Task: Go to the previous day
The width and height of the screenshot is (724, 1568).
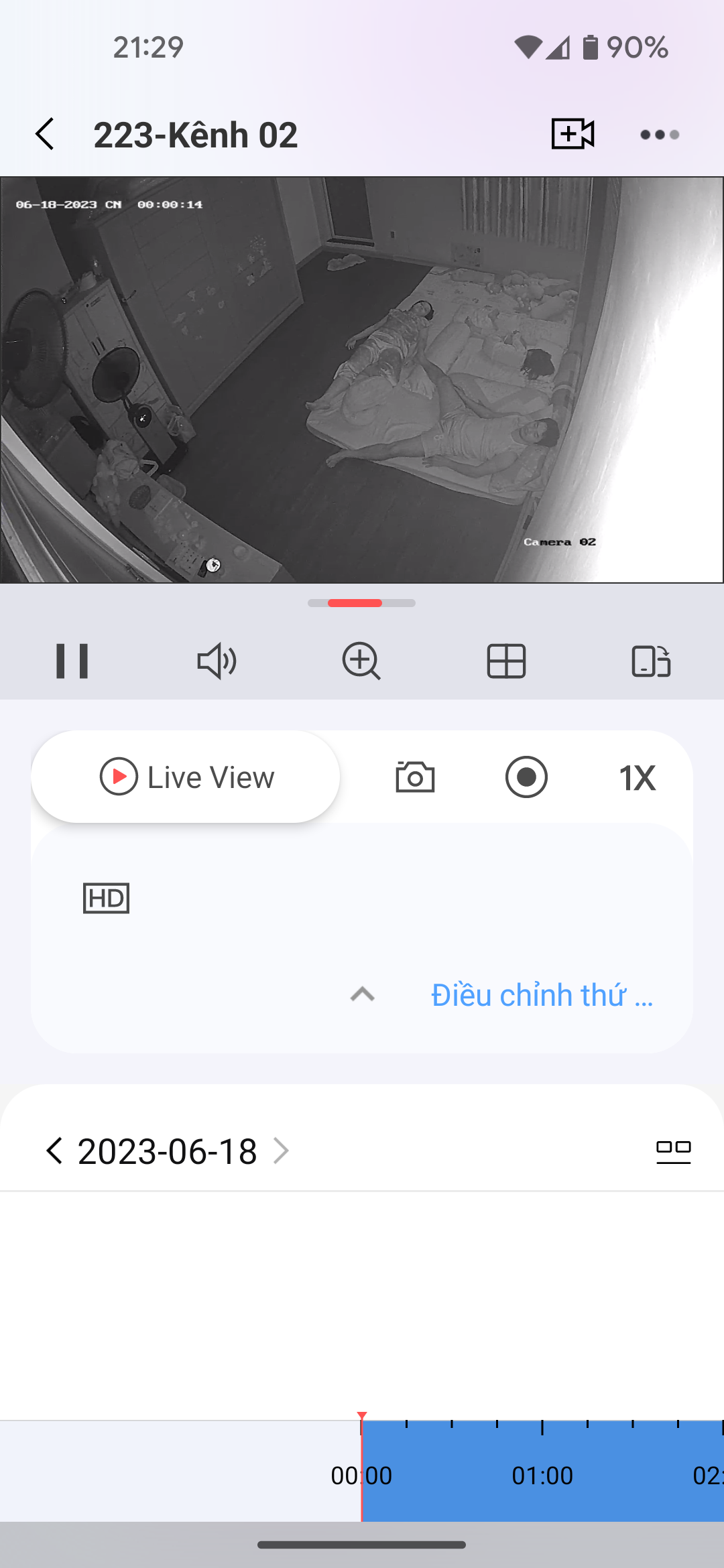Action: pyautogui.click(x=54, y=1151)
